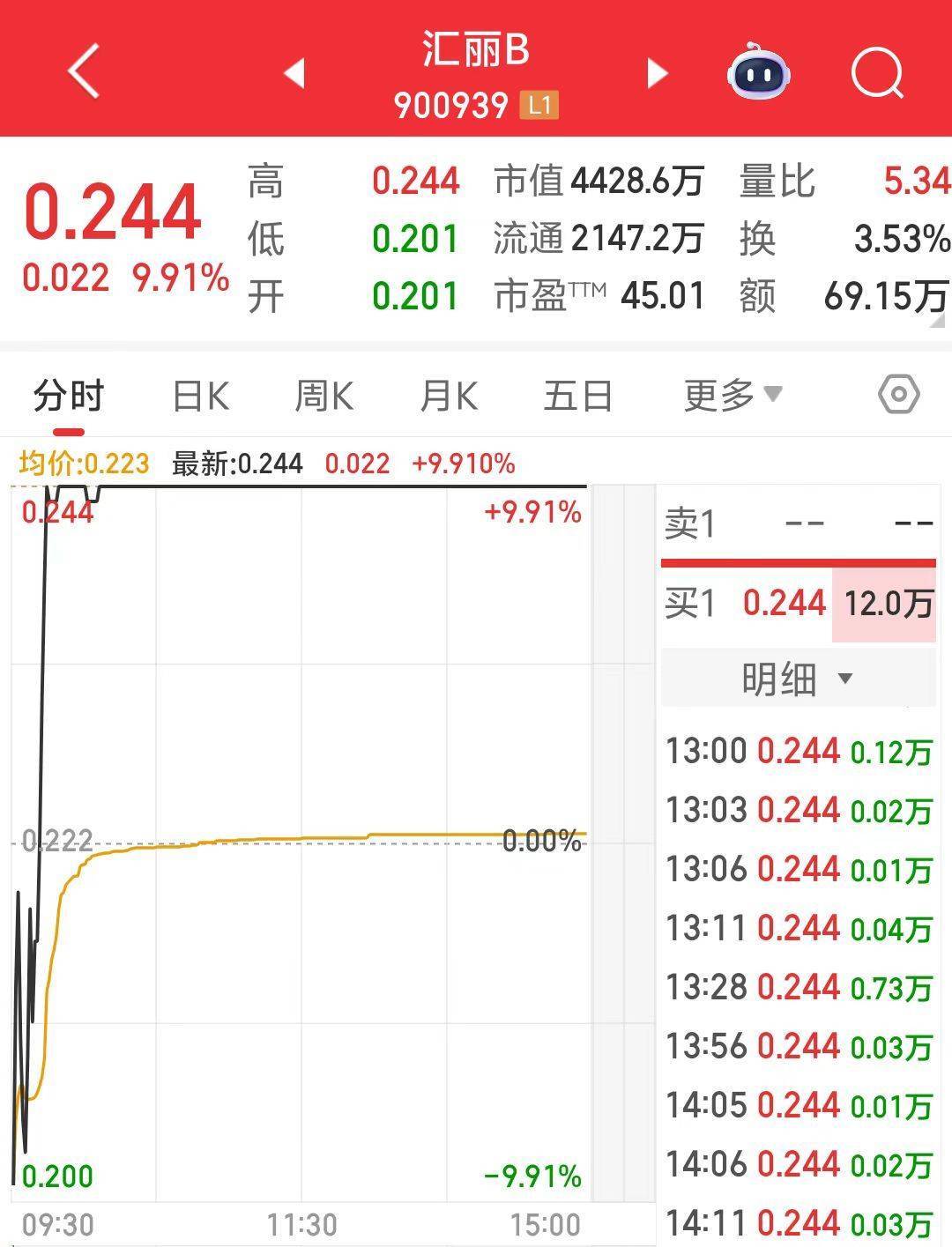Switch to the 月K tab
This screenshot has height=1247, width=952.
coord(449,396)
